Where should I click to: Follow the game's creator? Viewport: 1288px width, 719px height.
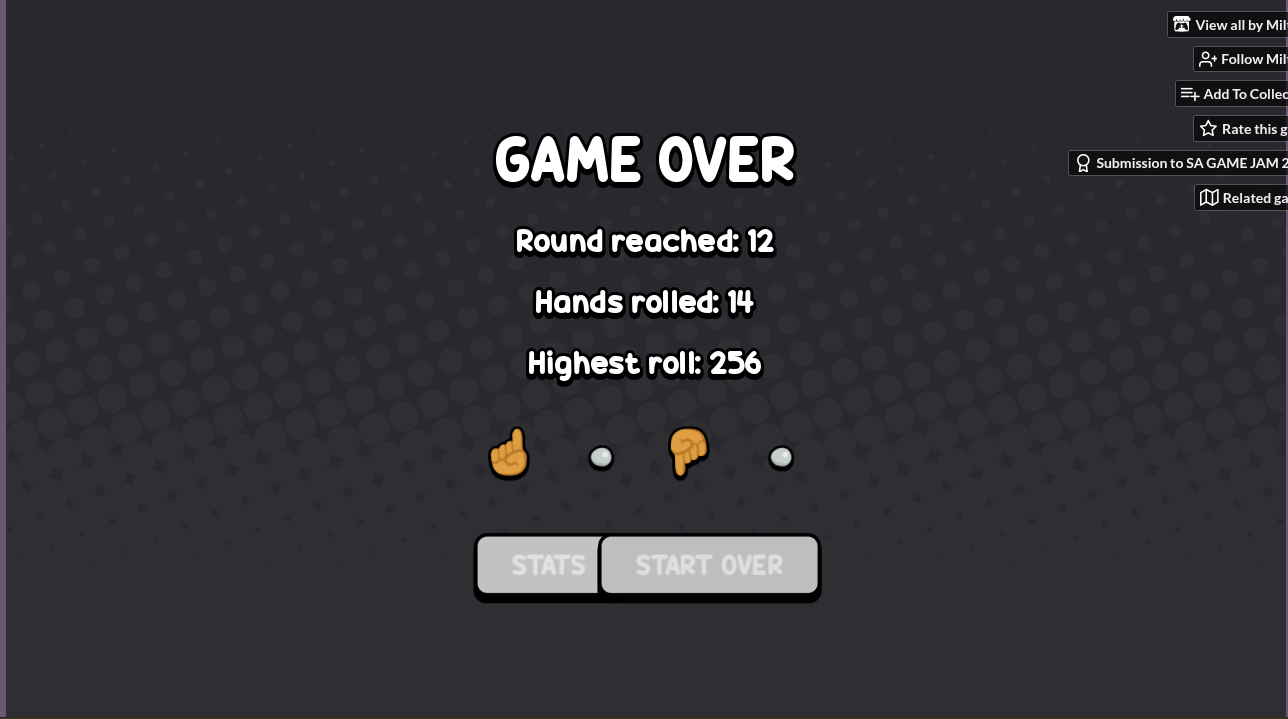pyautogui.click(x=1242, y=59)
